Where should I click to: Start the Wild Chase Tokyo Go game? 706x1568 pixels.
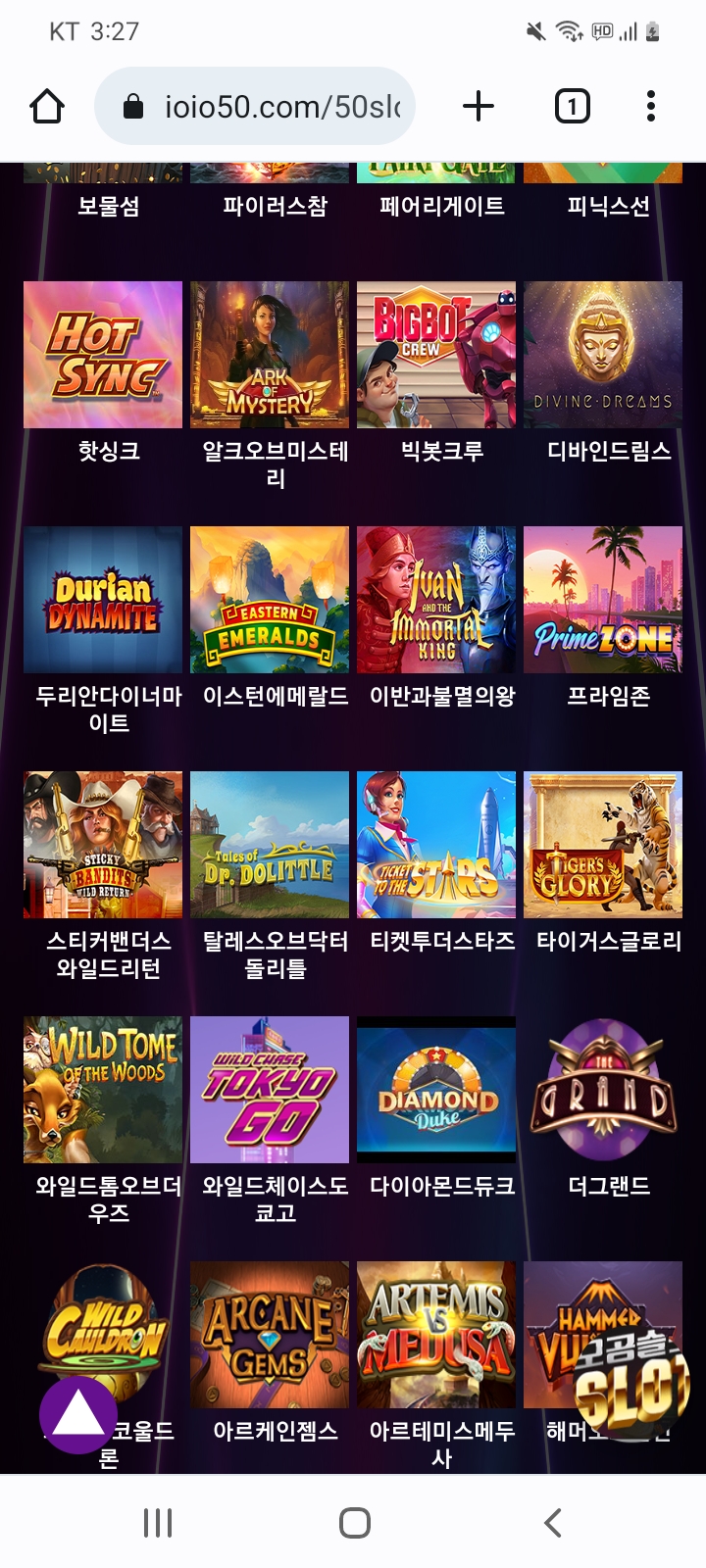click(x=270, y=1090)
